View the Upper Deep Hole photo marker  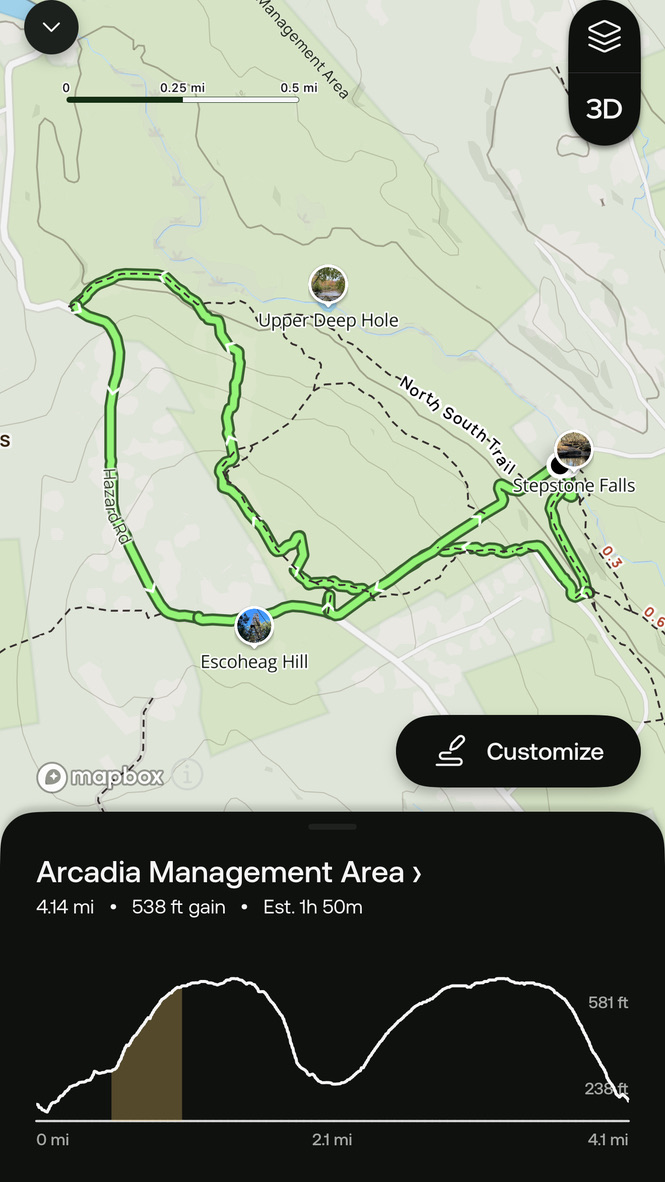(327, 284)
